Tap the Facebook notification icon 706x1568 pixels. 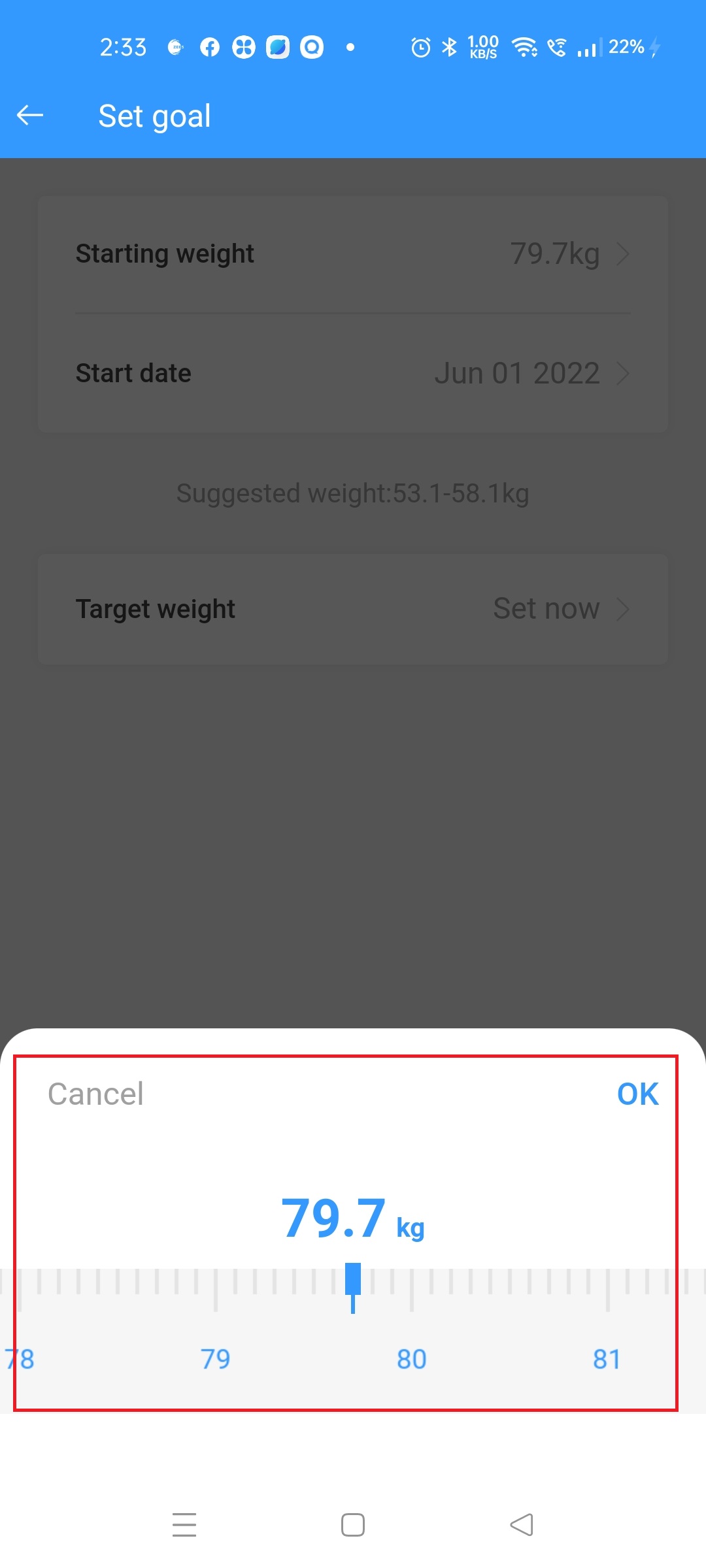pos(209,46)
